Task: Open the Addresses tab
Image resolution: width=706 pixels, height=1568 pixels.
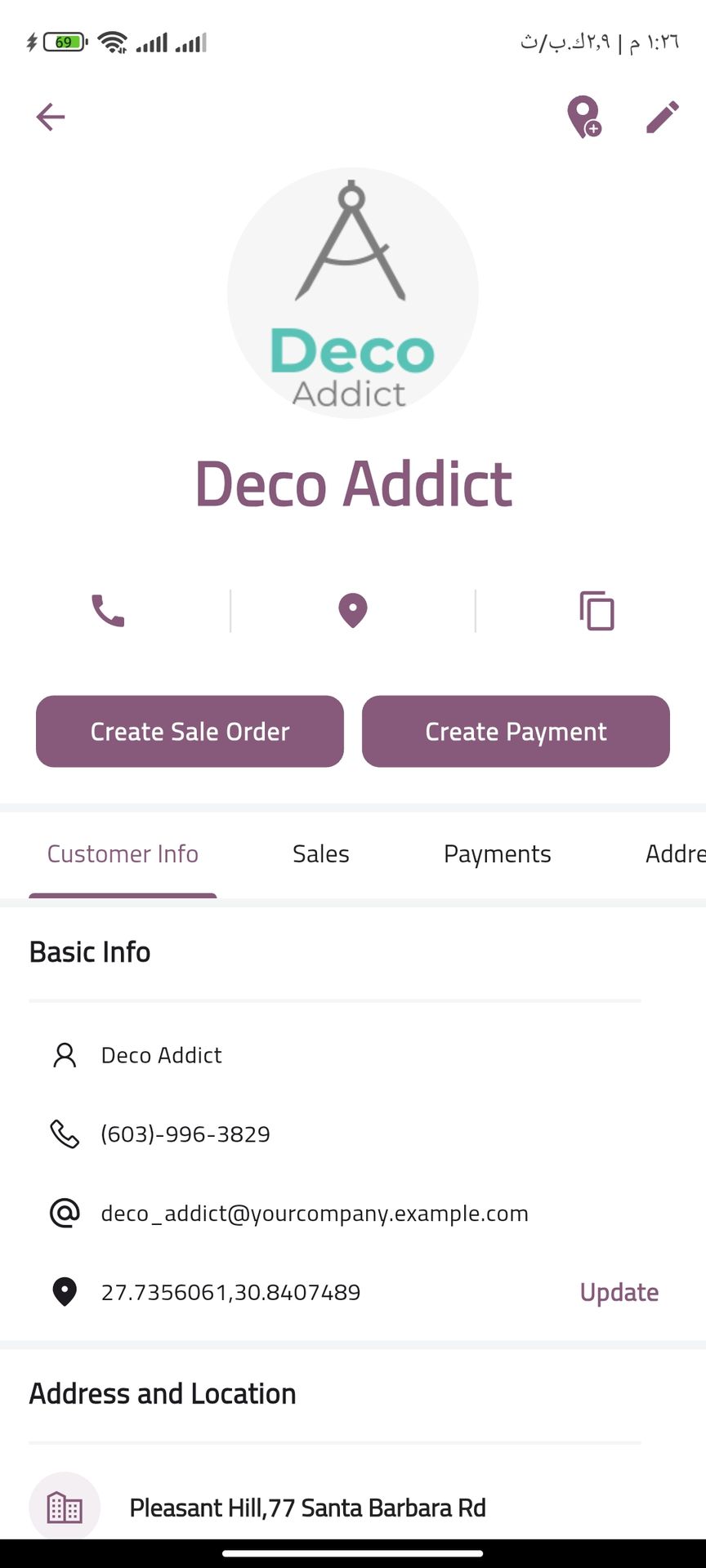Action: tap(674, 854)
